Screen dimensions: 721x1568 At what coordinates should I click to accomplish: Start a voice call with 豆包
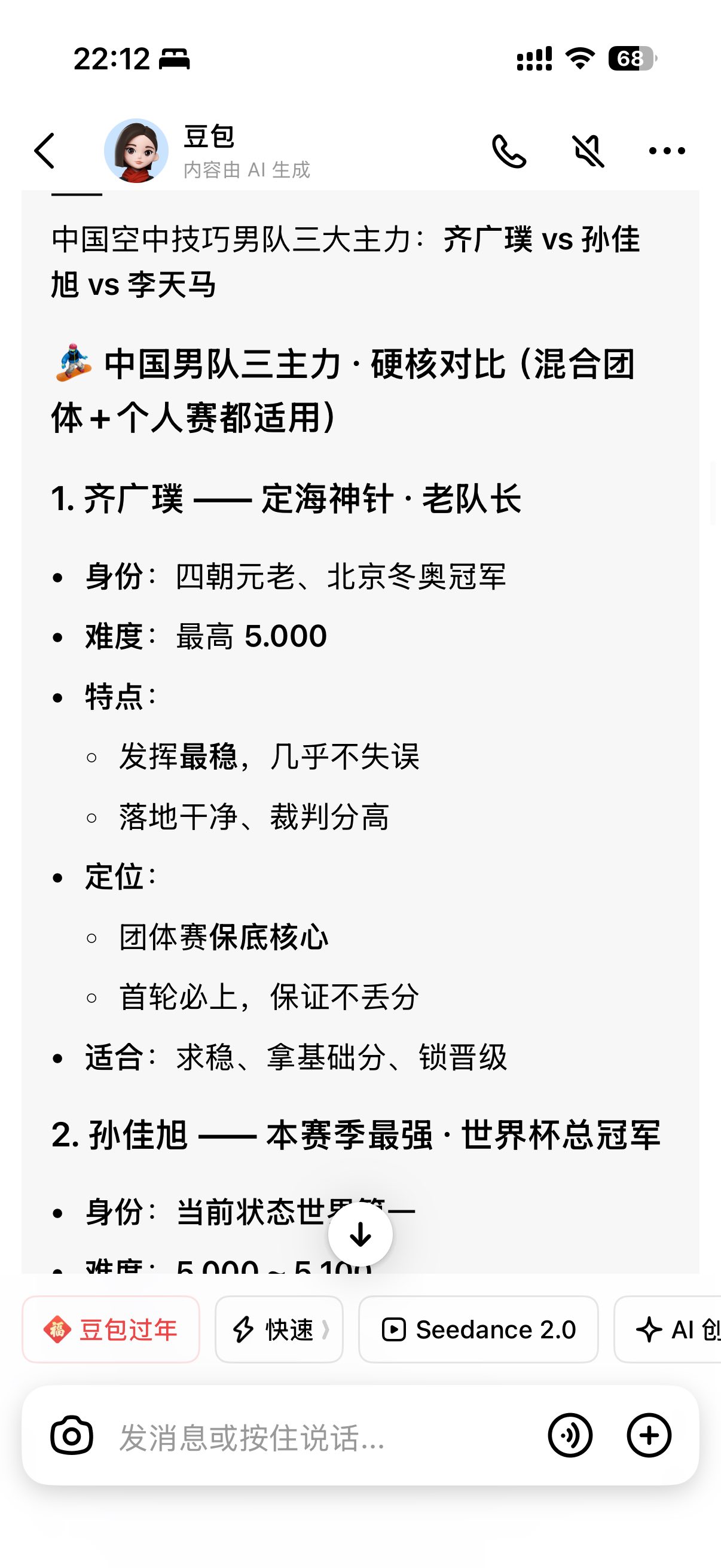click(x=509, y=151)
